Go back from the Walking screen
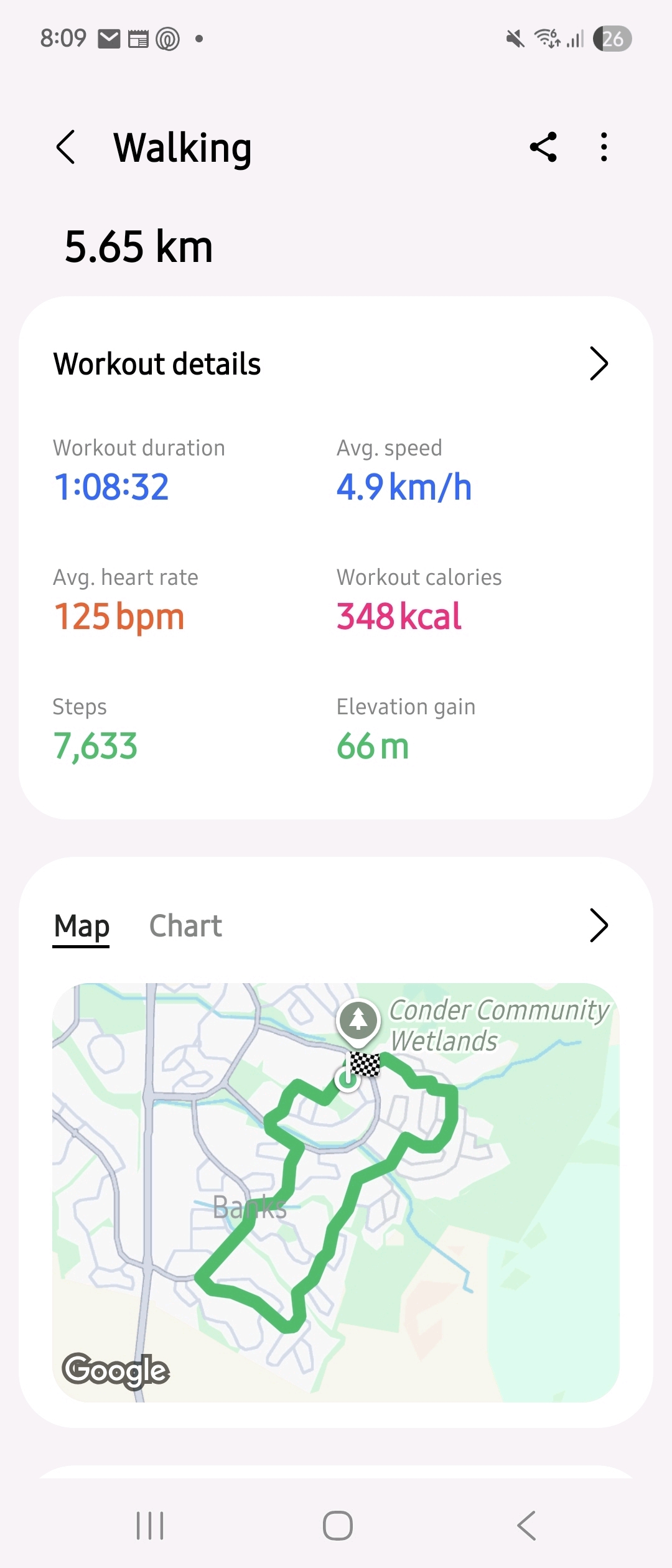672x1568 pixels. [66, 147]
